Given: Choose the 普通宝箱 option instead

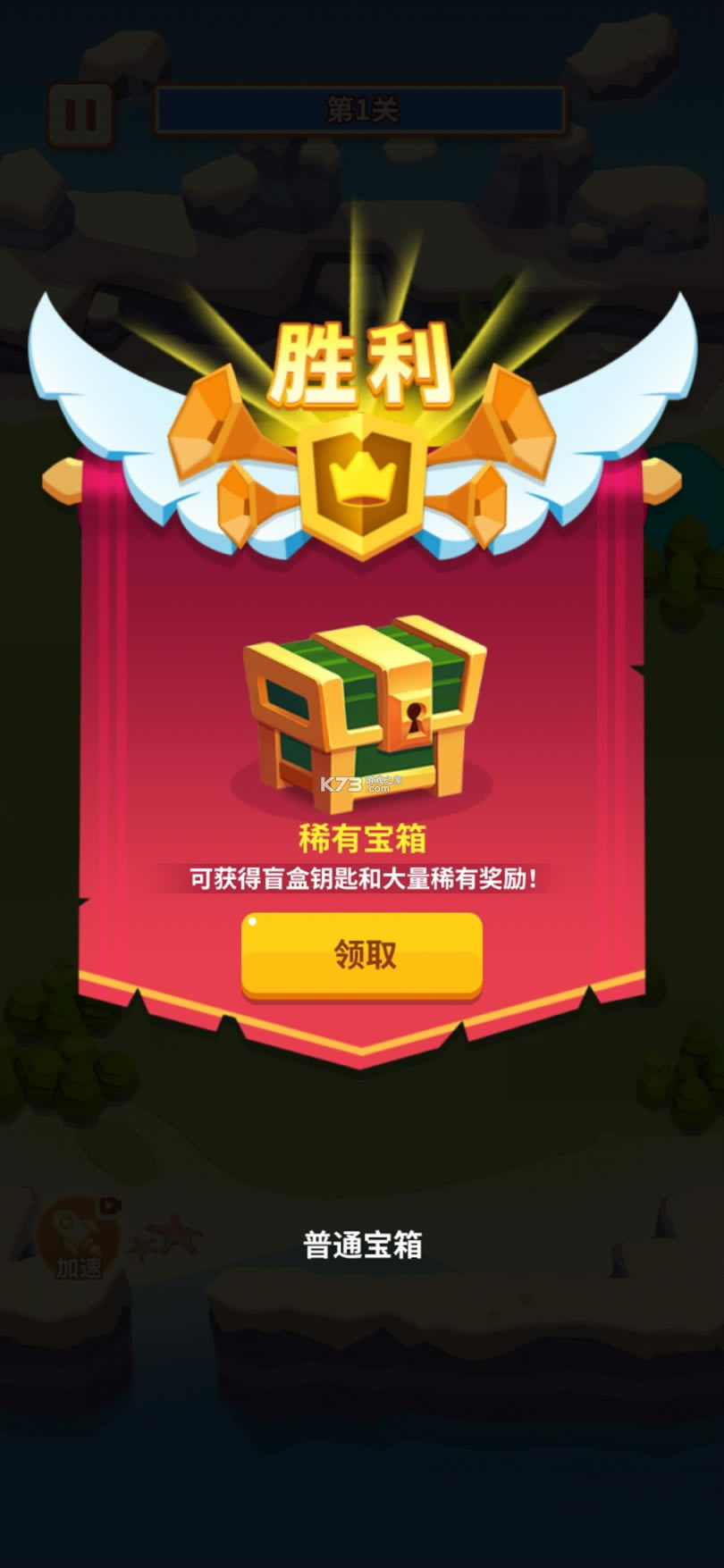Looking at the screenshot, I should click(362, 1245).
